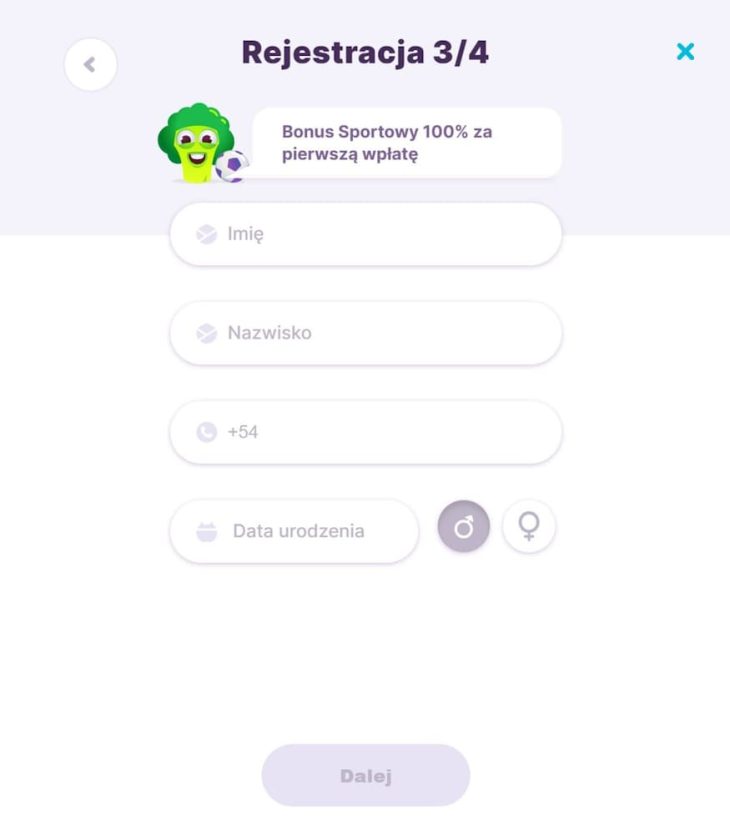Enter phone number in the +54 field
This screenshot has height=834, width=730.
pyautogui.click(x=365, y=432)
